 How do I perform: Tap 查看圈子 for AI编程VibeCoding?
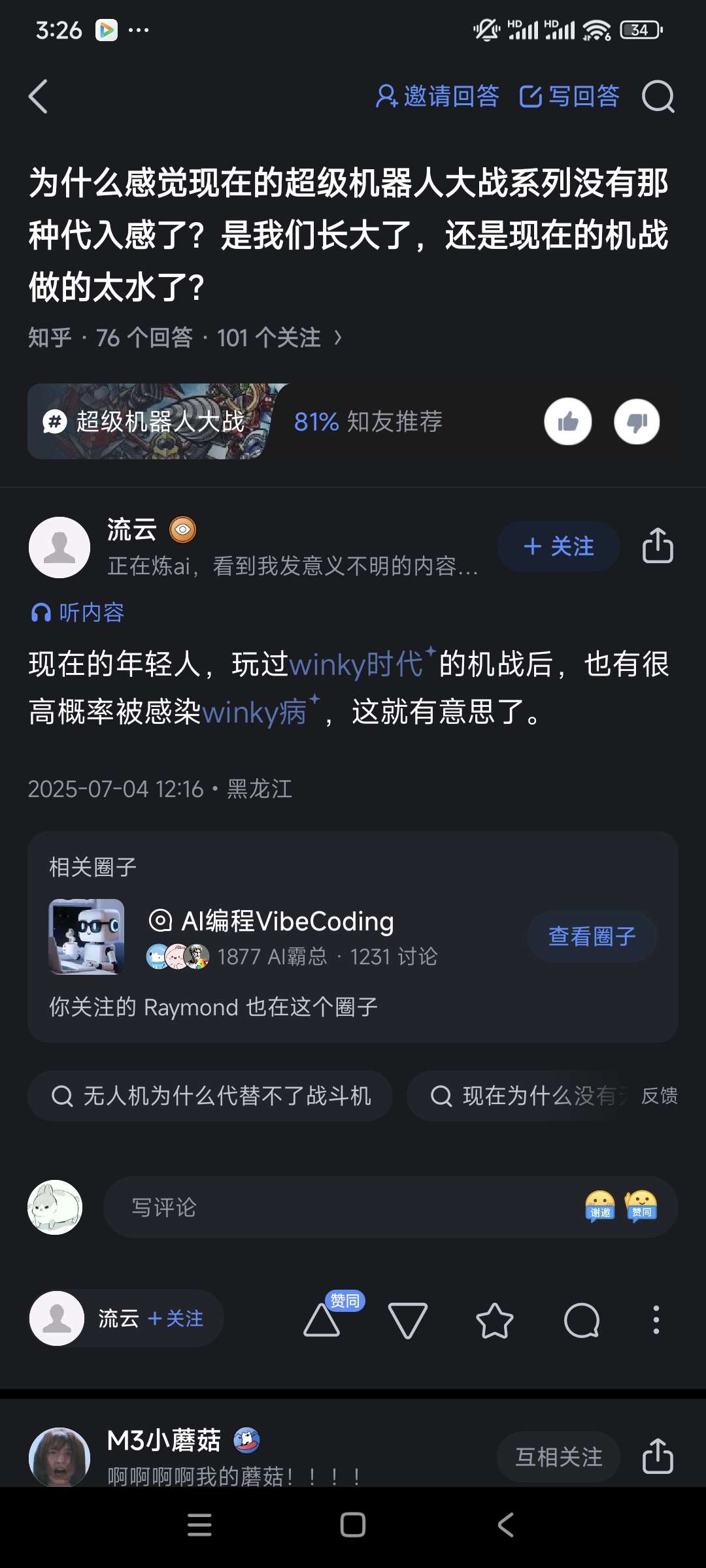pos(592,936)
